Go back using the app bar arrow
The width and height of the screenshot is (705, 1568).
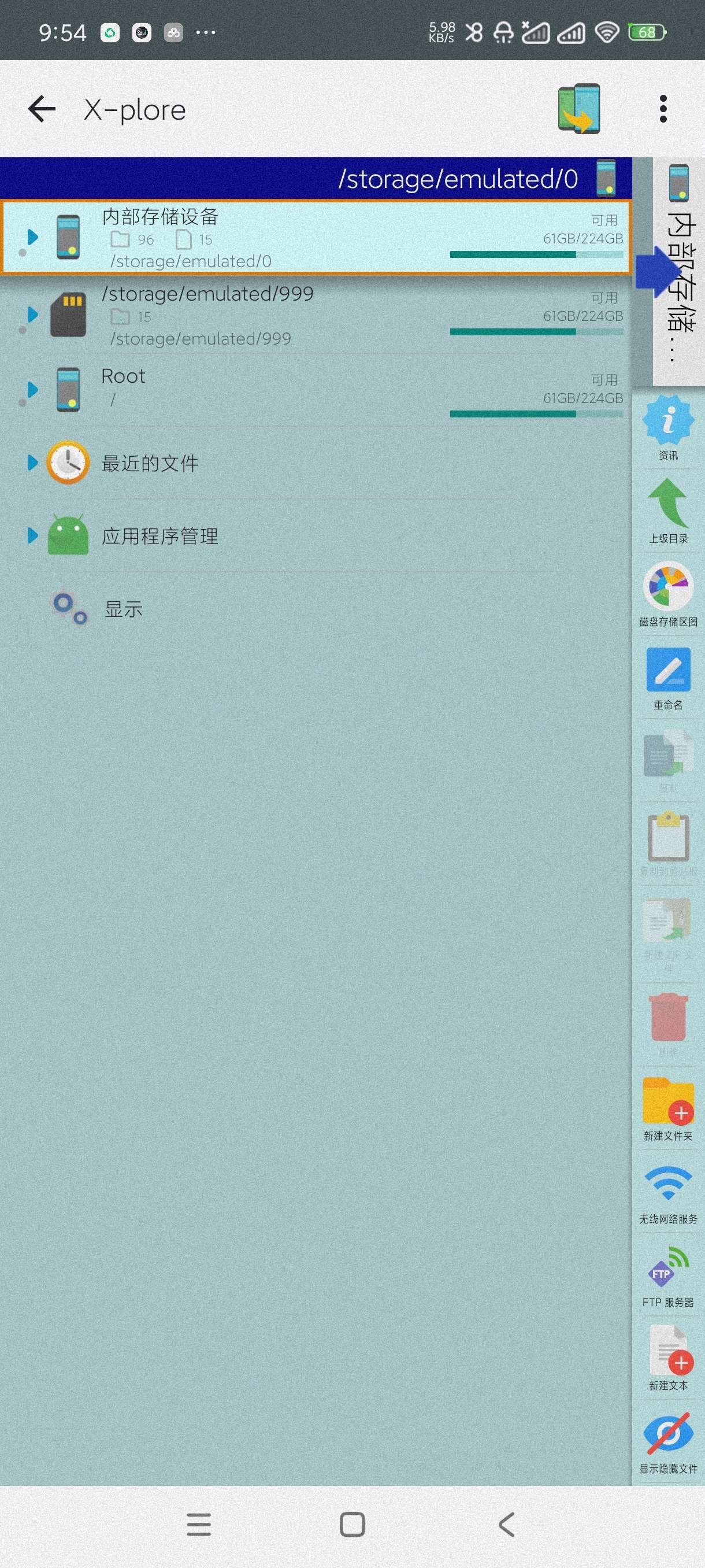[x=42, y=110]
